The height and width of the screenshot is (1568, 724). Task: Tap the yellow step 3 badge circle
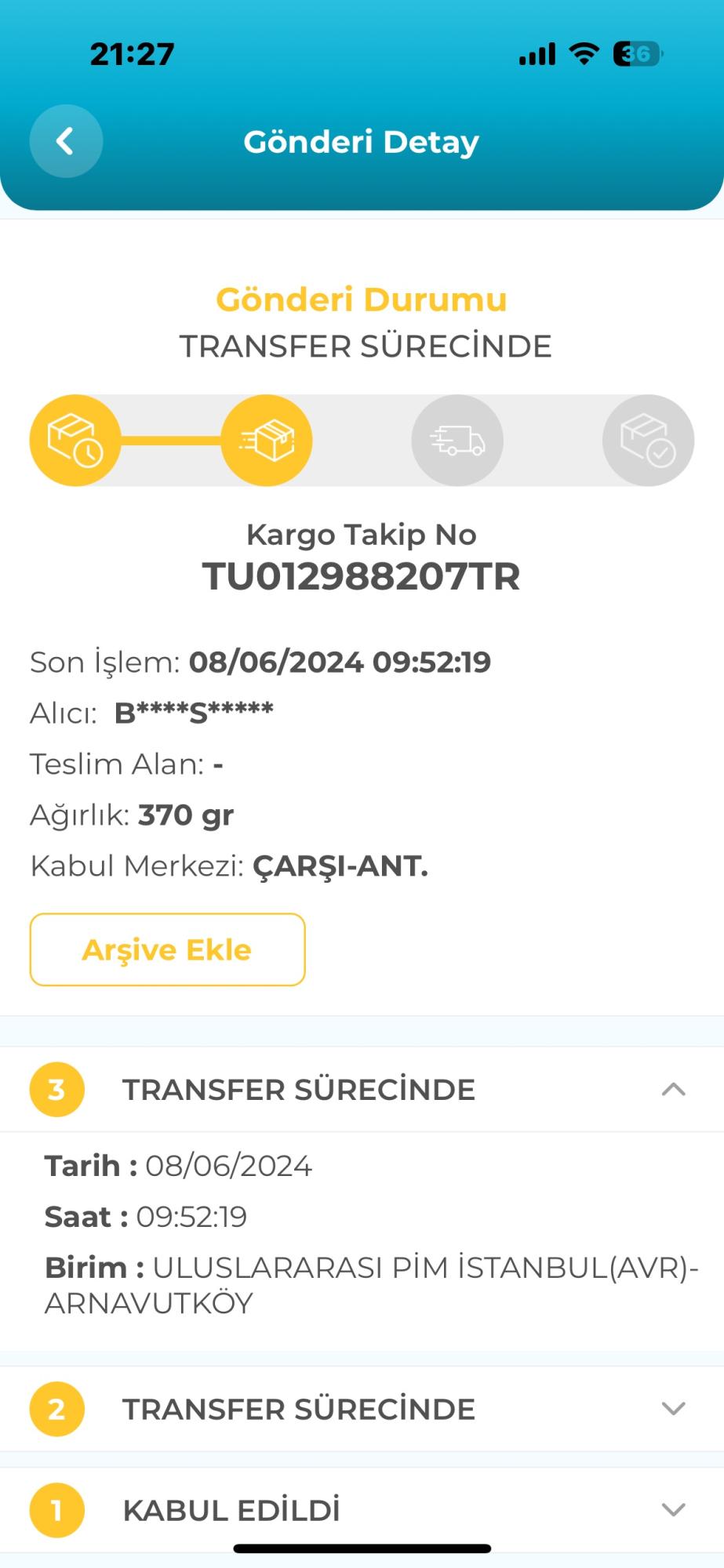[56, 1089]
